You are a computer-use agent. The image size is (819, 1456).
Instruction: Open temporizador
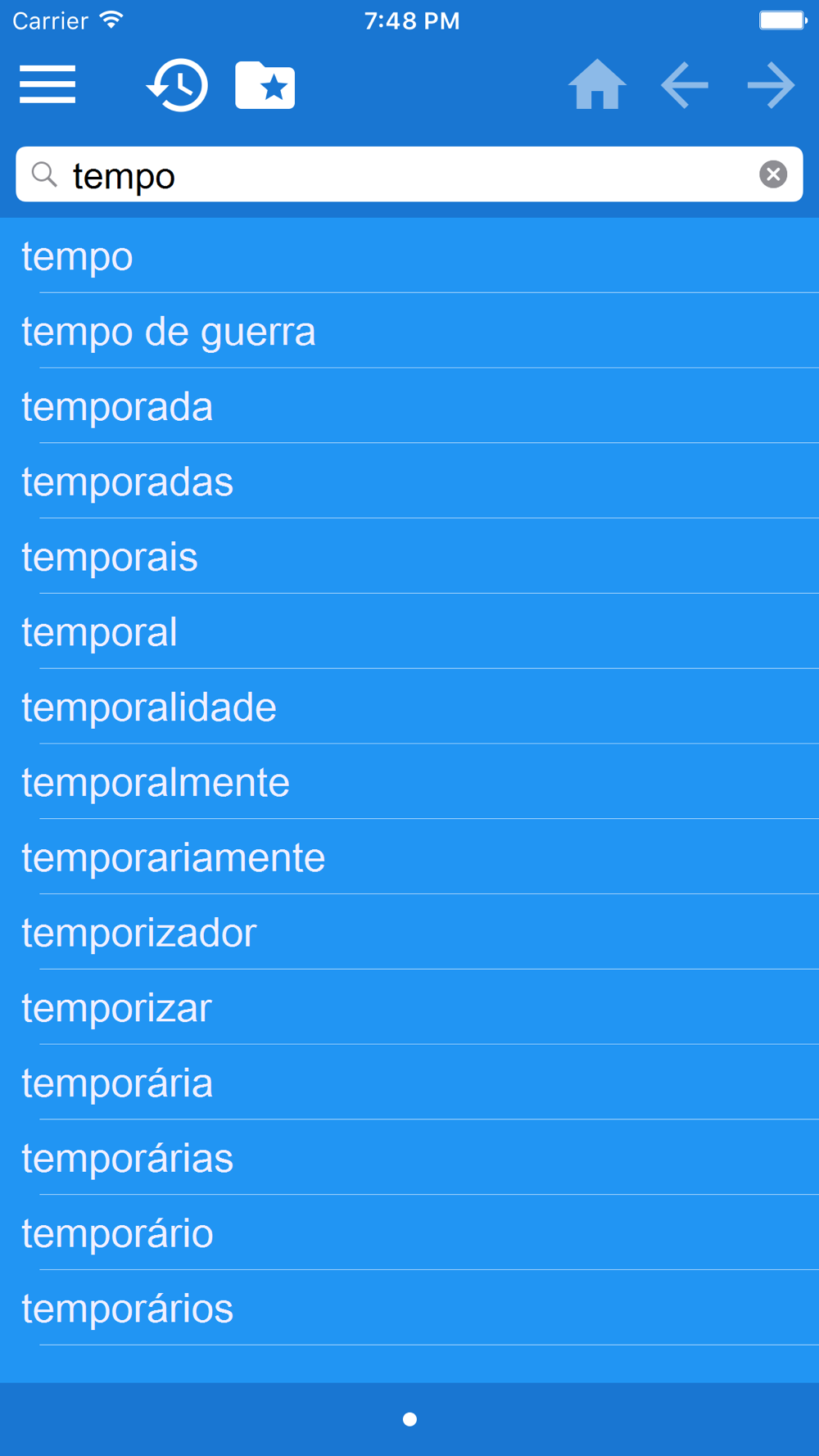409,934
